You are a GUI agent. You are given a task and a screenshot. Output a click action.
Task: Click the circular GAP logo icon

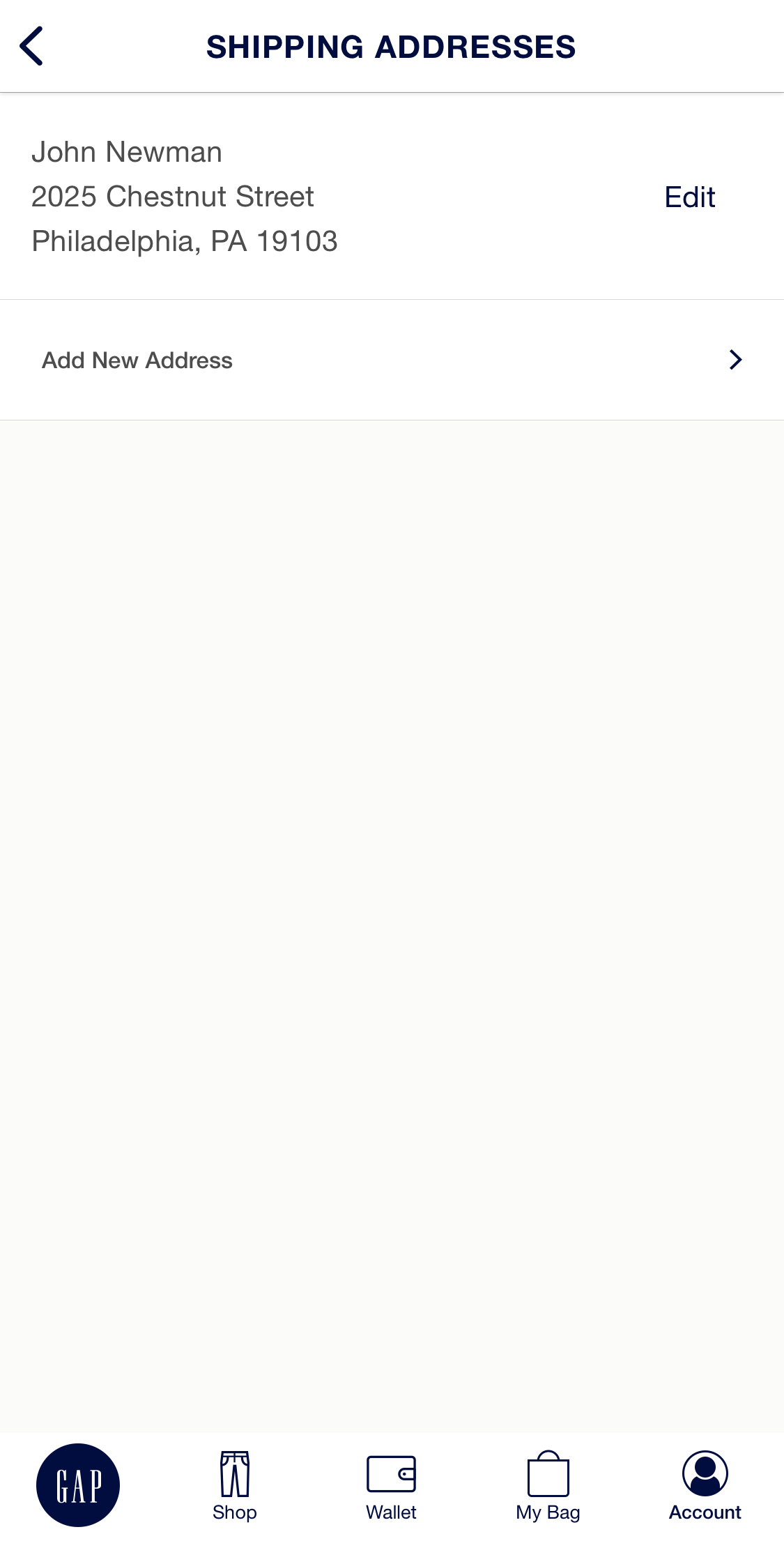(x=78, y=1485)
